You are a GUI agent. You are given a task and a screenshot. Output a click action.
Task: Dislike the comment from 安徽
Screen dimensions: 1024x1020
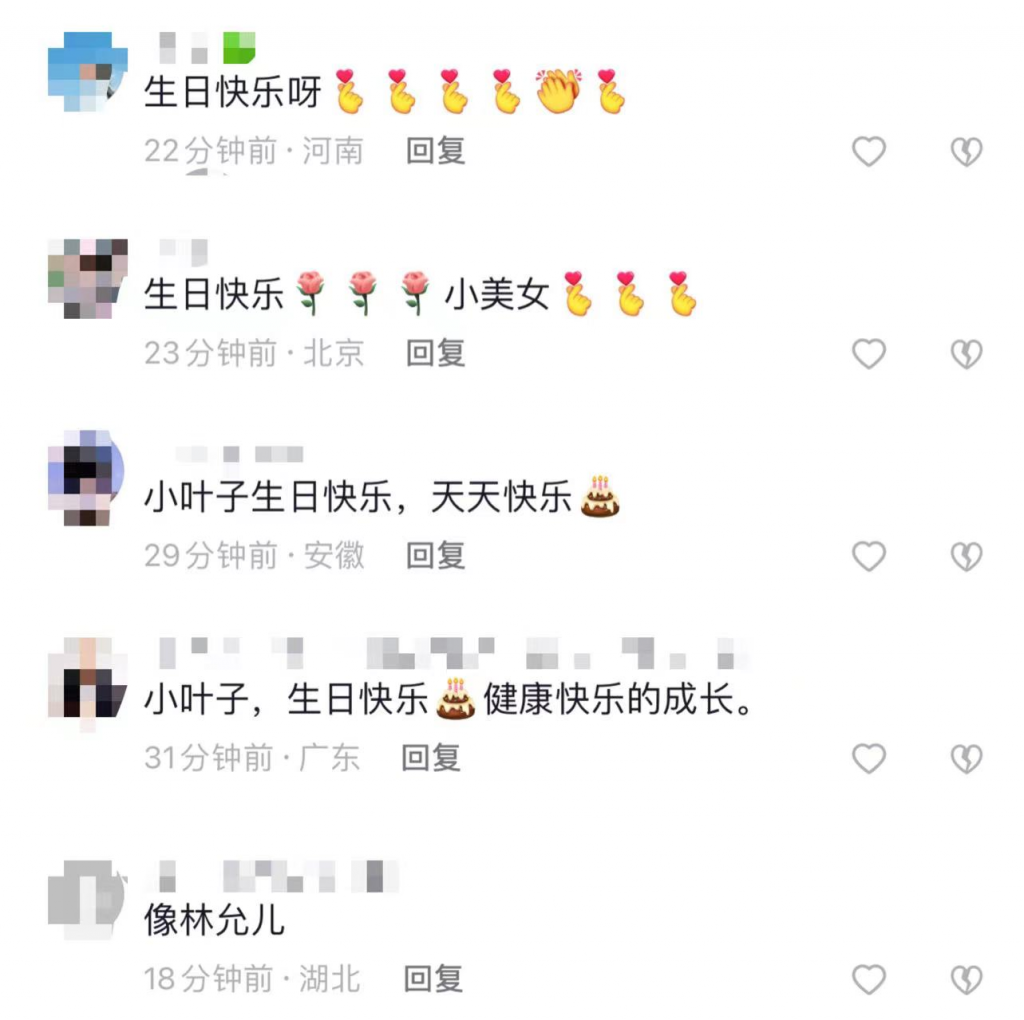click(966, 556)
